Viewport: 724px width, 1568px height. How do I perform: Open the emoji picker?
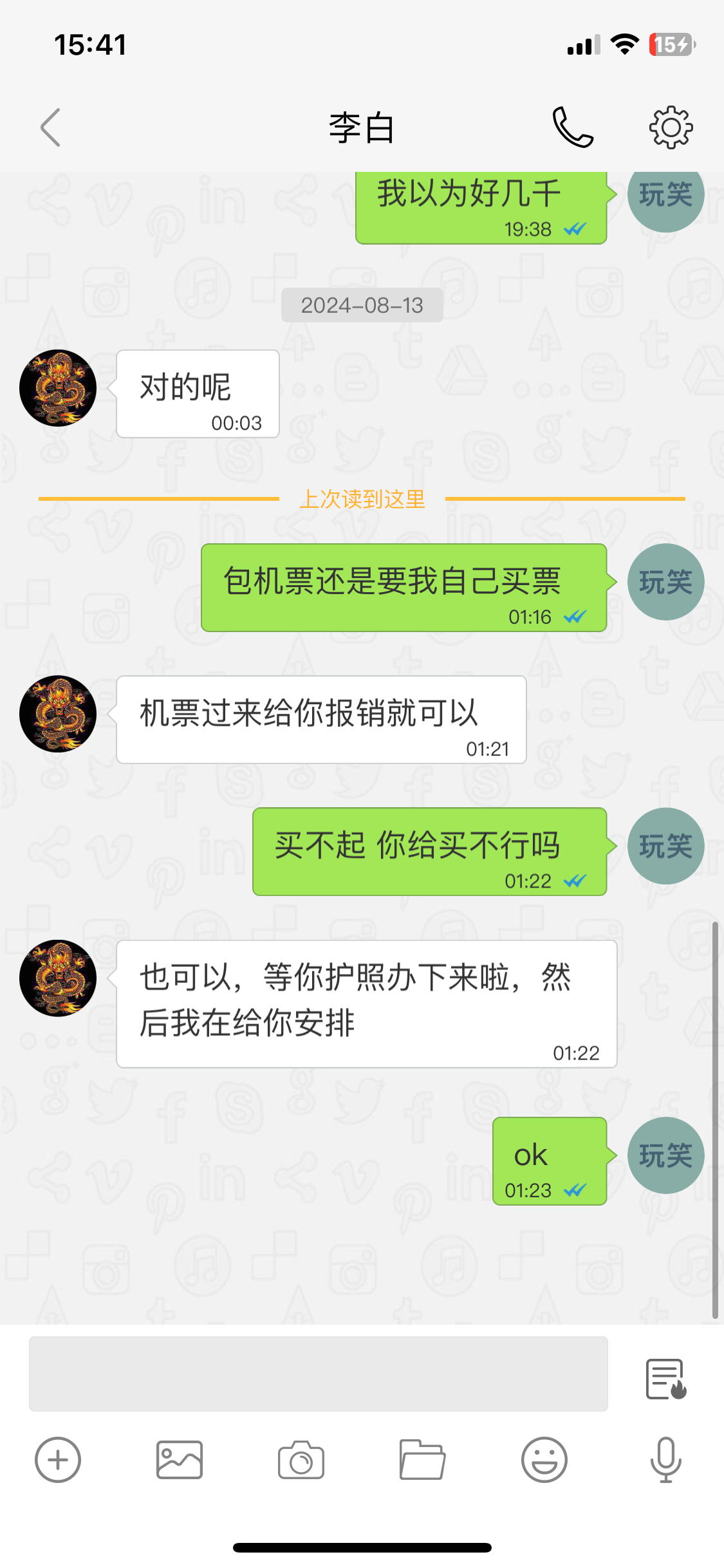pos(544,1460)
